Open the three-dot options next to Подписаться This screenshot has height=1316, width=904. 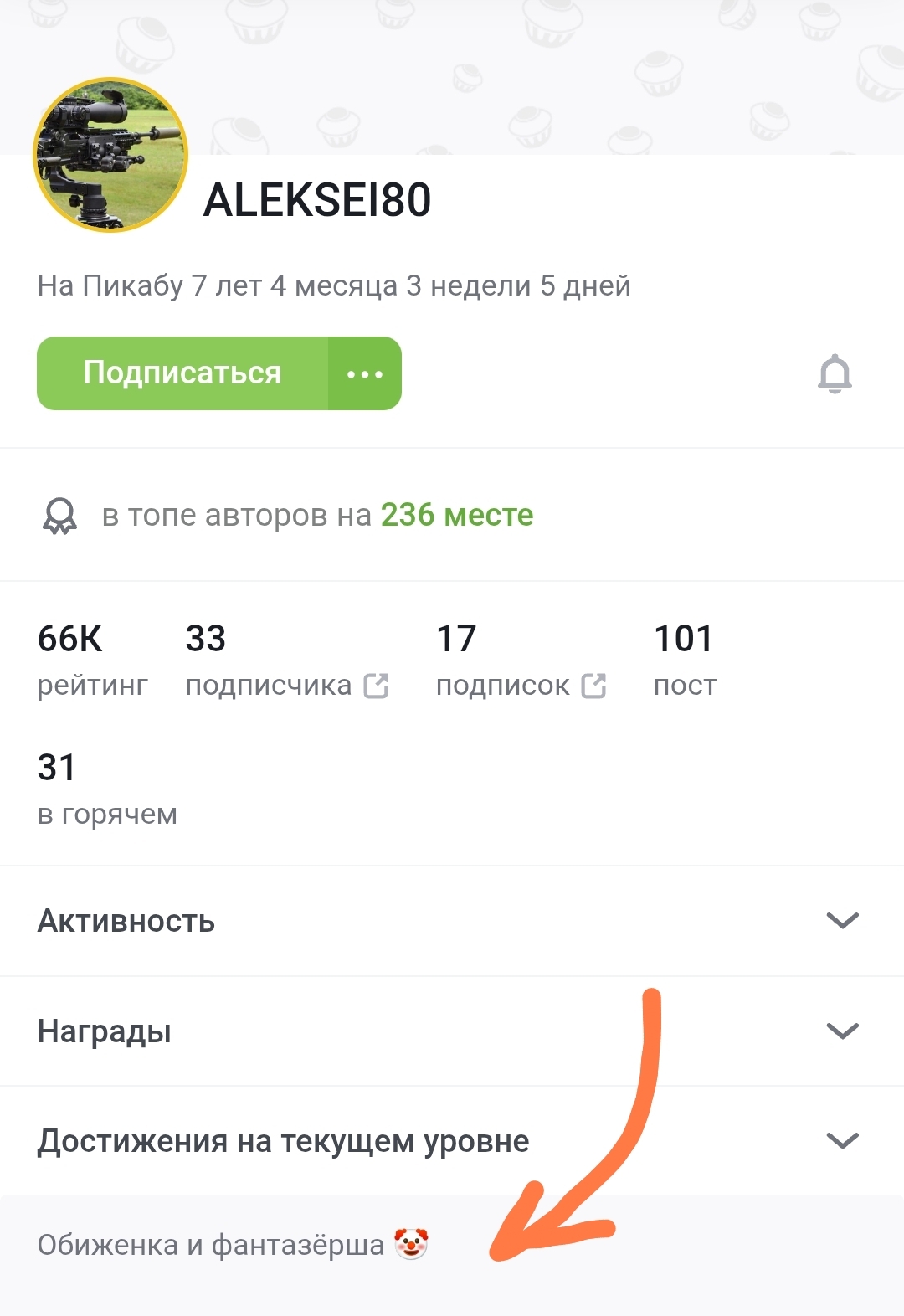365,373
